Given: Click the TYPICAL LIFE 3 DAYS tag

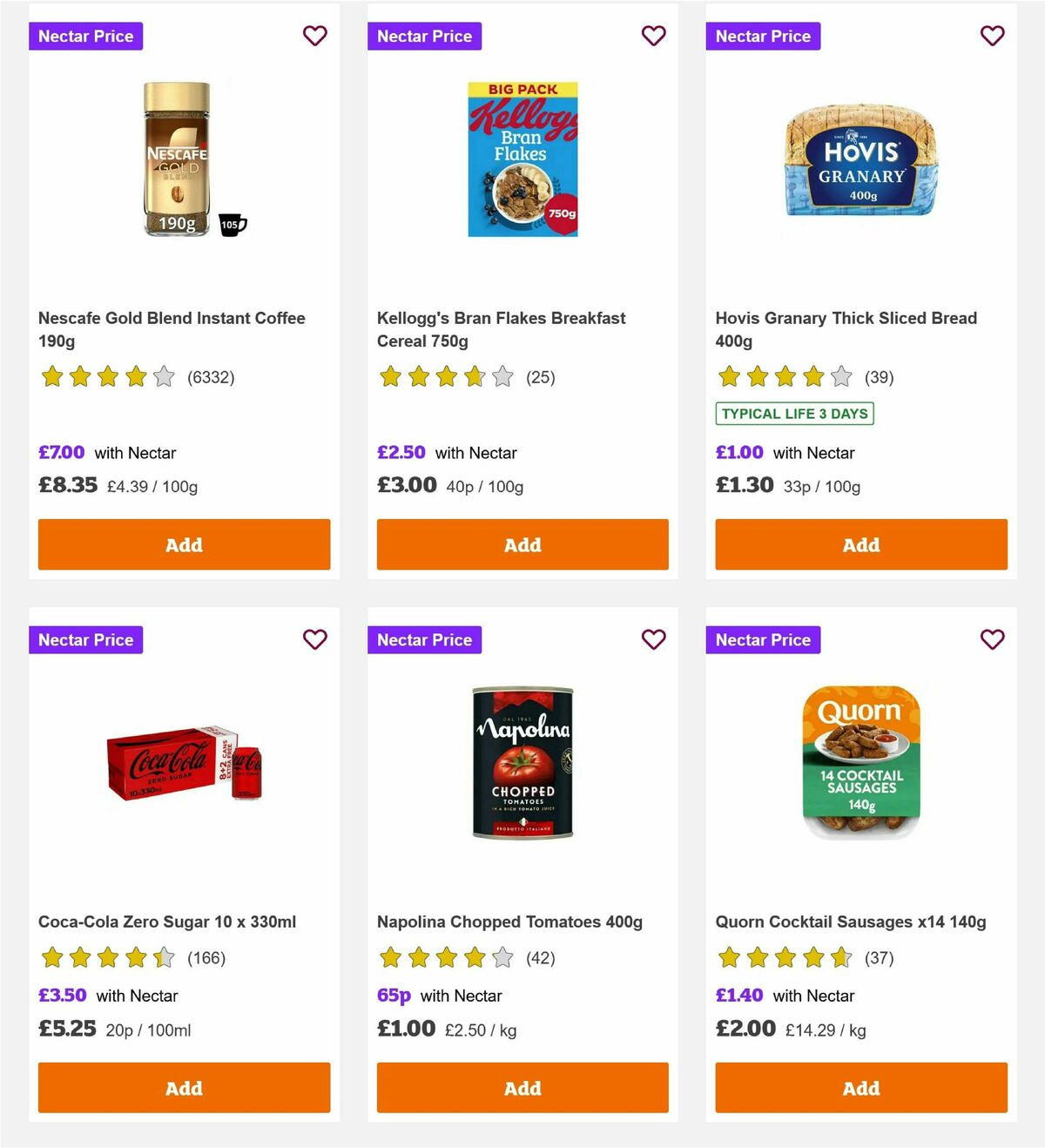Looking at the screenshot, I should (794, 414).
